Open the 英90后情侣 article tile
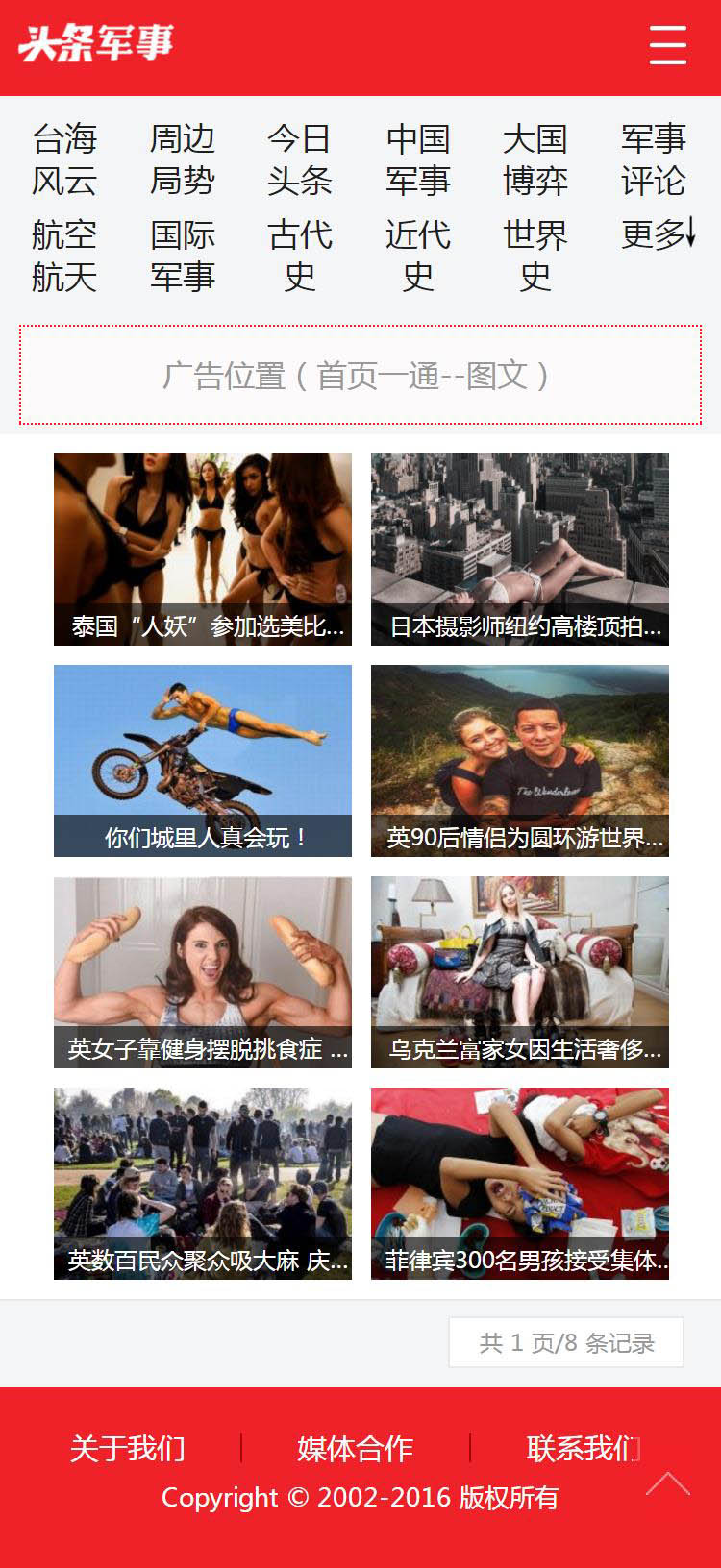Screen dimensions: 721x1568 [520, 760]
